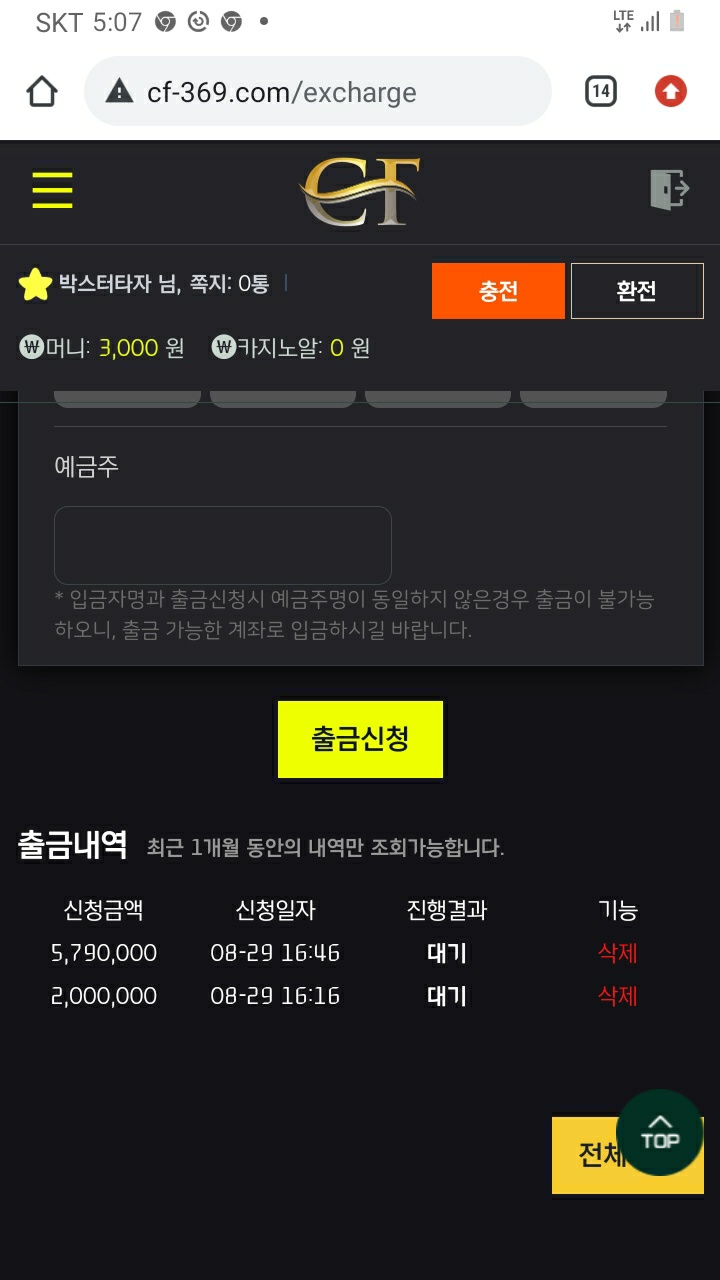Focus the 예금주 input field
720x1280 pixels.
(x=222, y=545)
